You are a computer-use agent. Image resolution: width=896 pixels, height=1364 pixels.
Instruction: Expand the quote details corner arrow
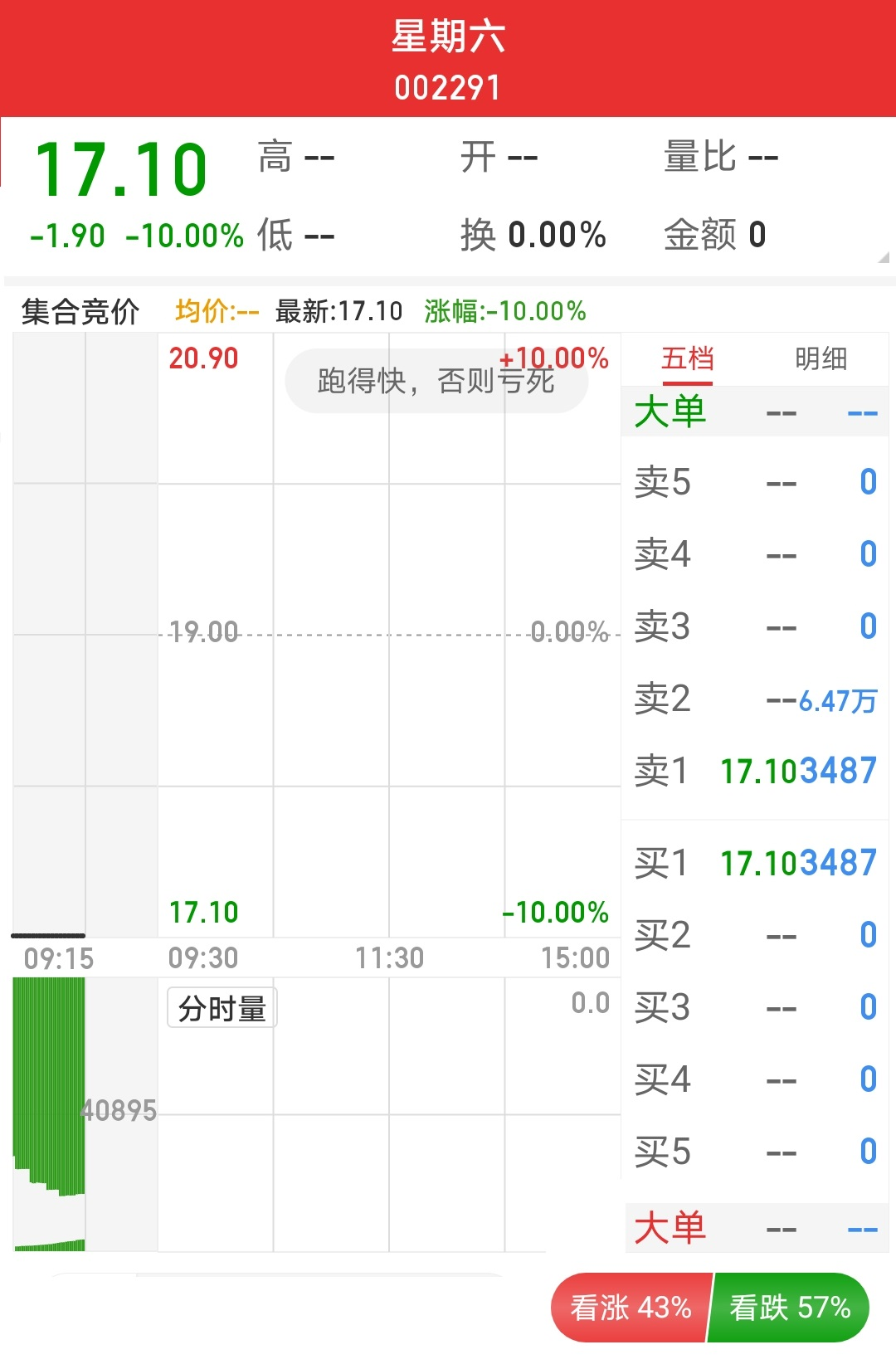coord(883,258)
